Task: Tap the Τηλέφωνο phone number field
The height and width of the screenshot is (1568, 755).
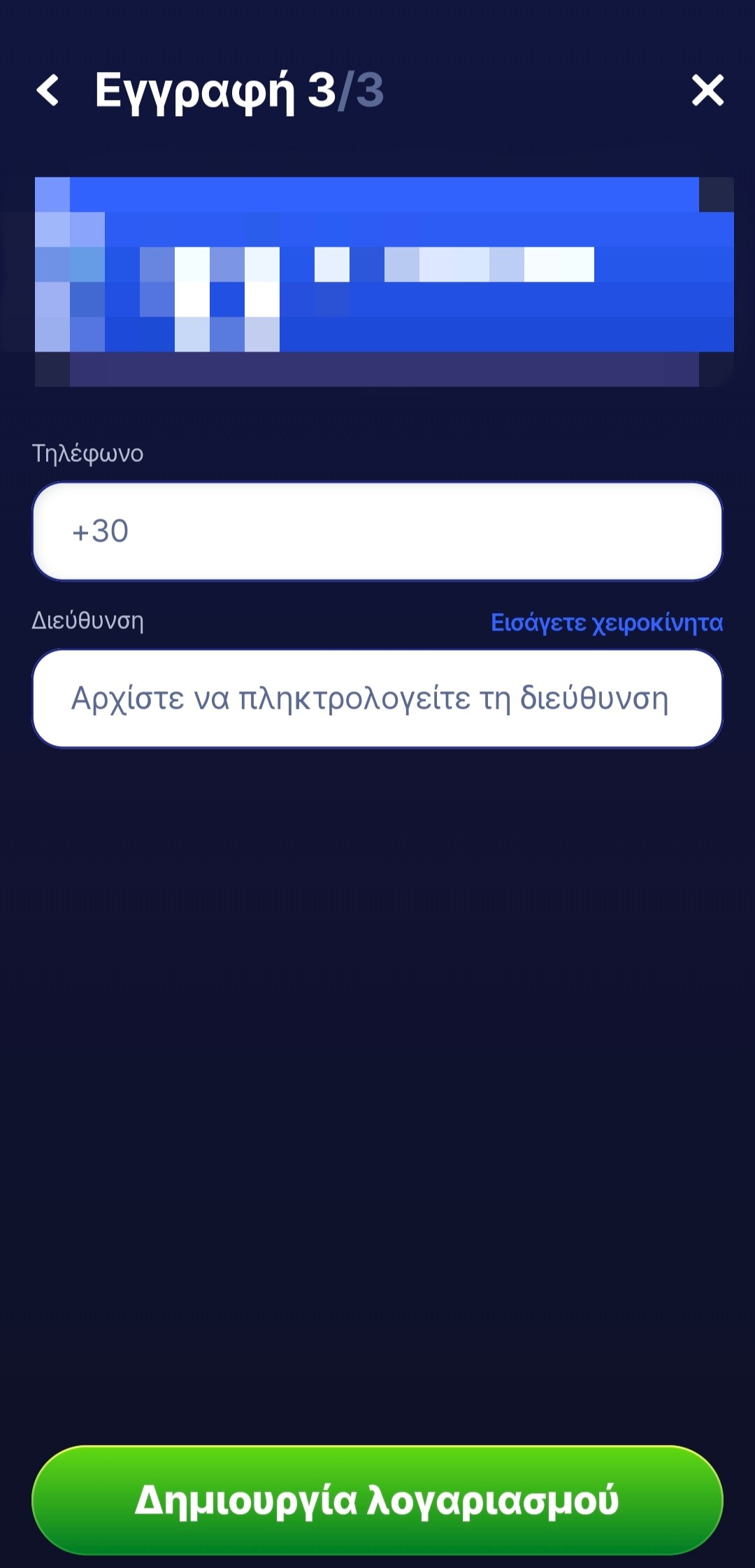Action: [377, 531]
